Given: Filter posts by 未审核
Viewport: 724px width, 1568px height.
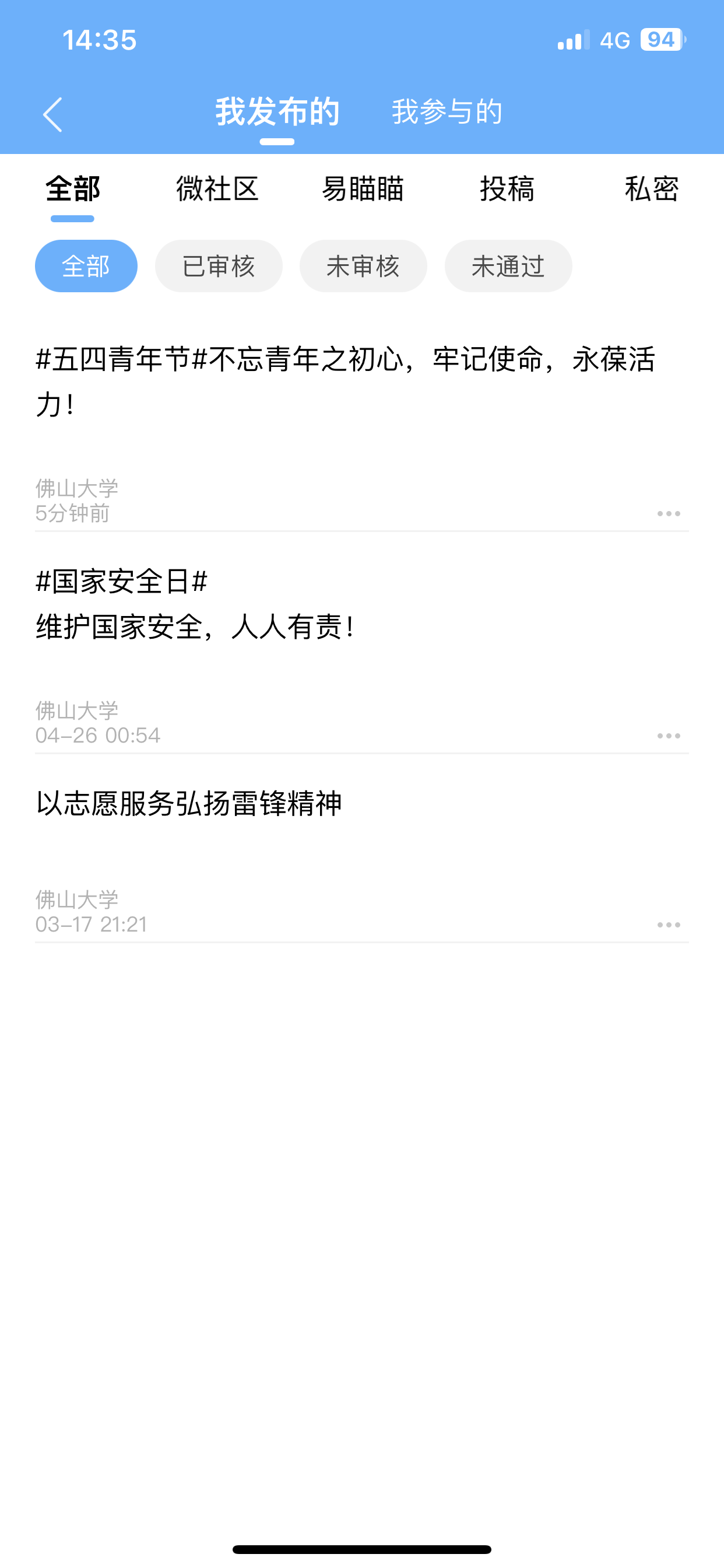Looking at the screenshot, I should 363,266.
